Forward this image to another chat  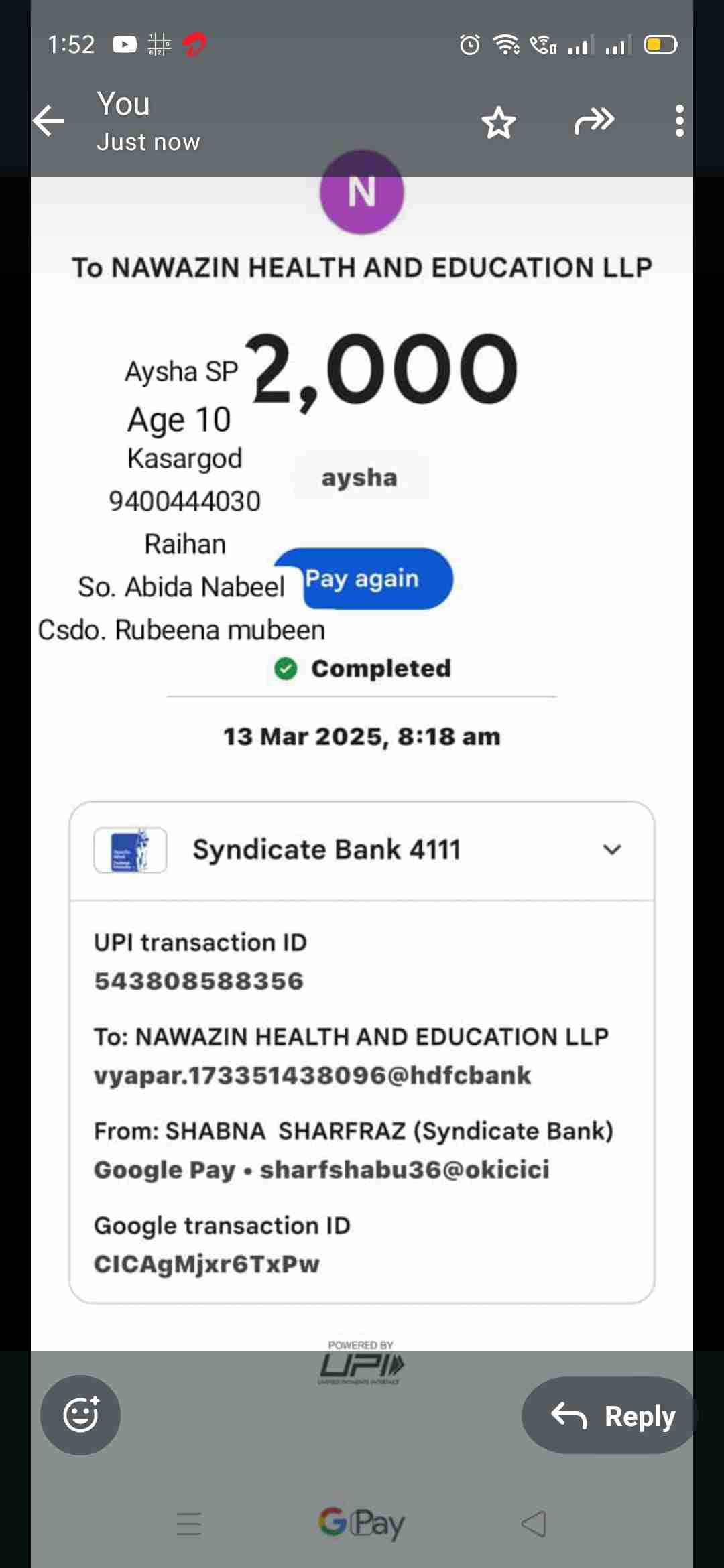(594, 121)
